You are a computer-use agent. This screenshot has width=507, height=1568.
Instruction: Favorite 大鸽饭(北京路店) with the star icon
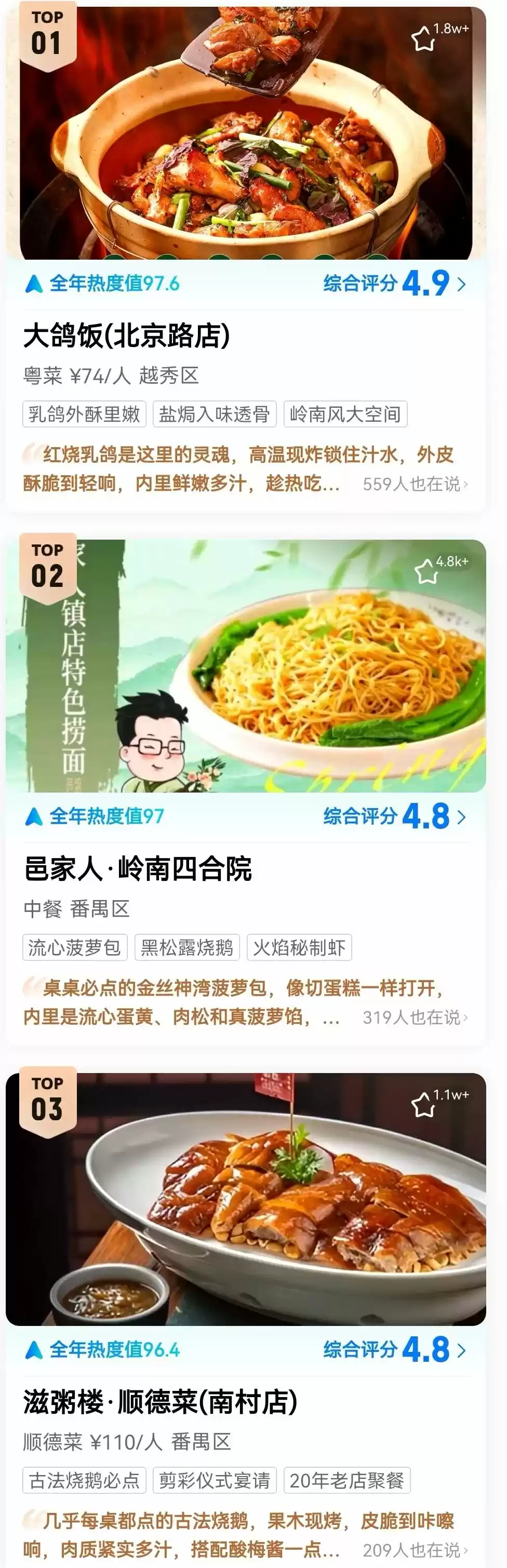pyautogui.click(x=423, y=39)
